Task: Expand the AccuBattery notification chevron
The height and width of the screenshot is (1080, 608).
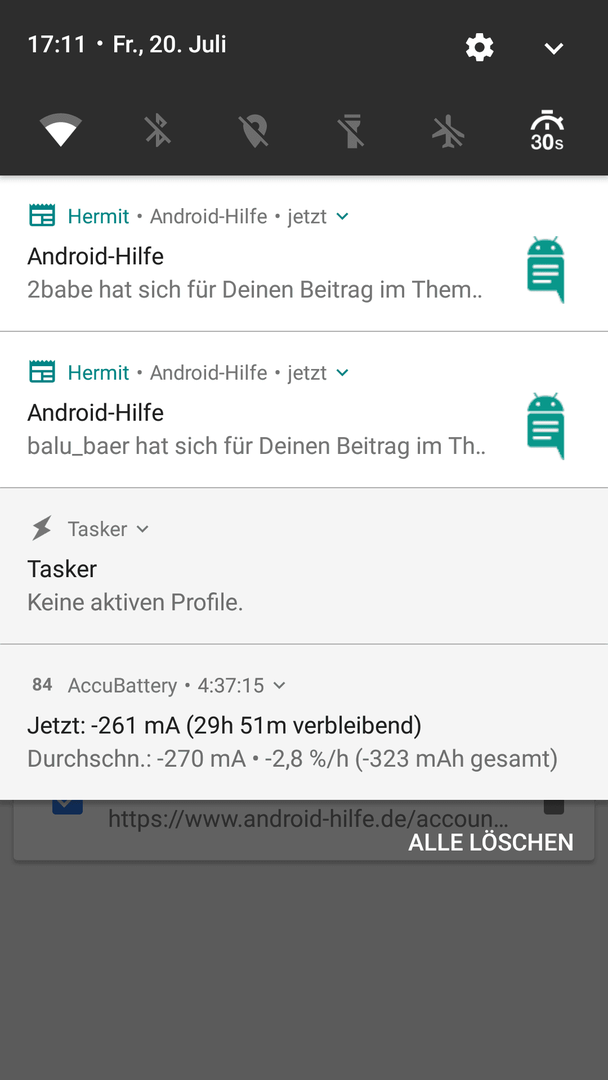Action: [279, 685]
